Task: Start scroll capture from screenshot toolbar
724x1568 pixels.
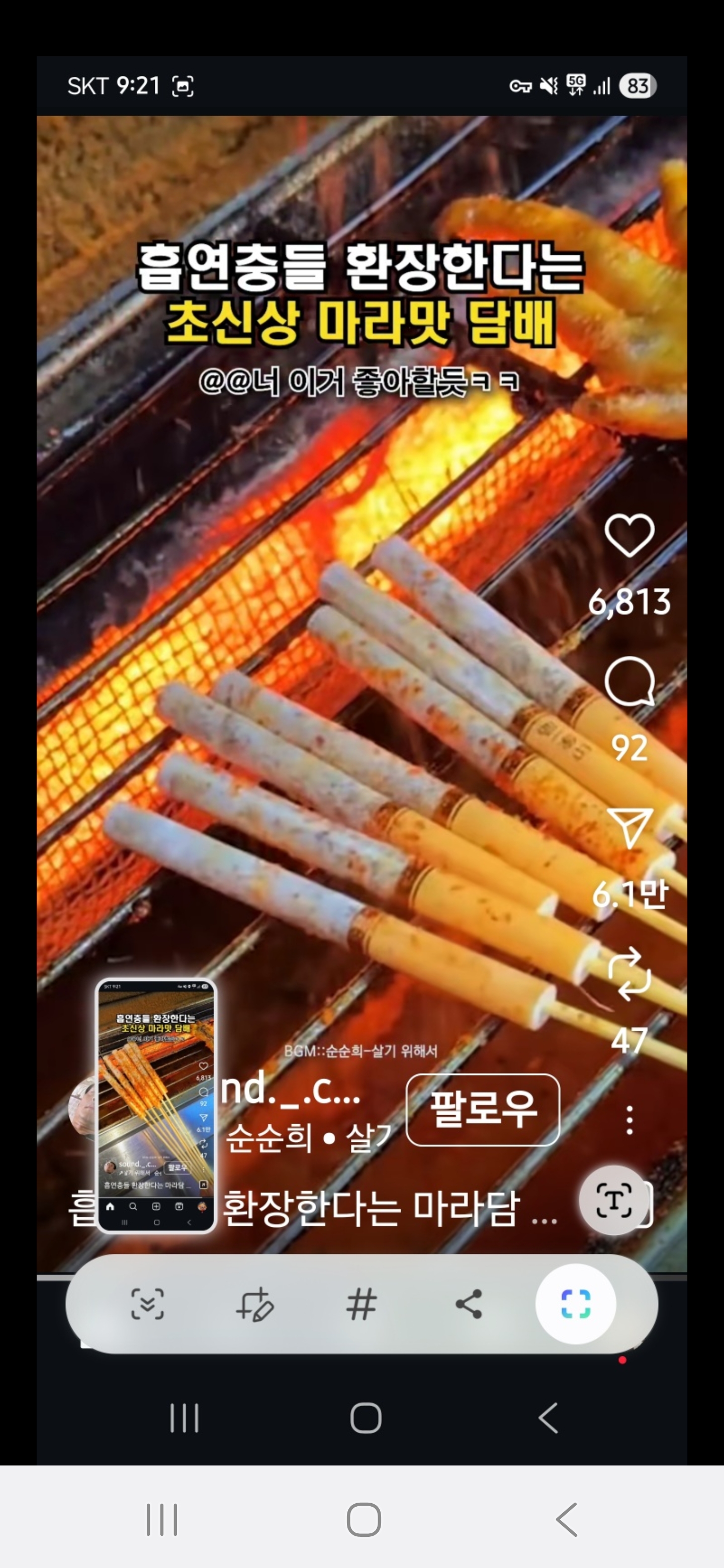Action: [147, 1304]
